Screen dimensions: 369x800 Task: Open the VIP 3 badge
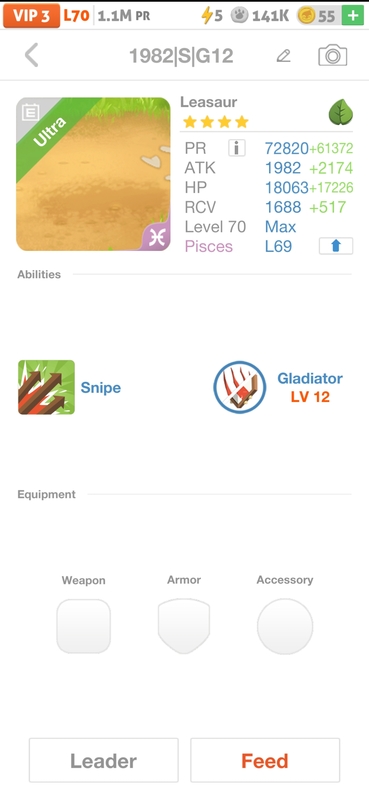point(31,16)
